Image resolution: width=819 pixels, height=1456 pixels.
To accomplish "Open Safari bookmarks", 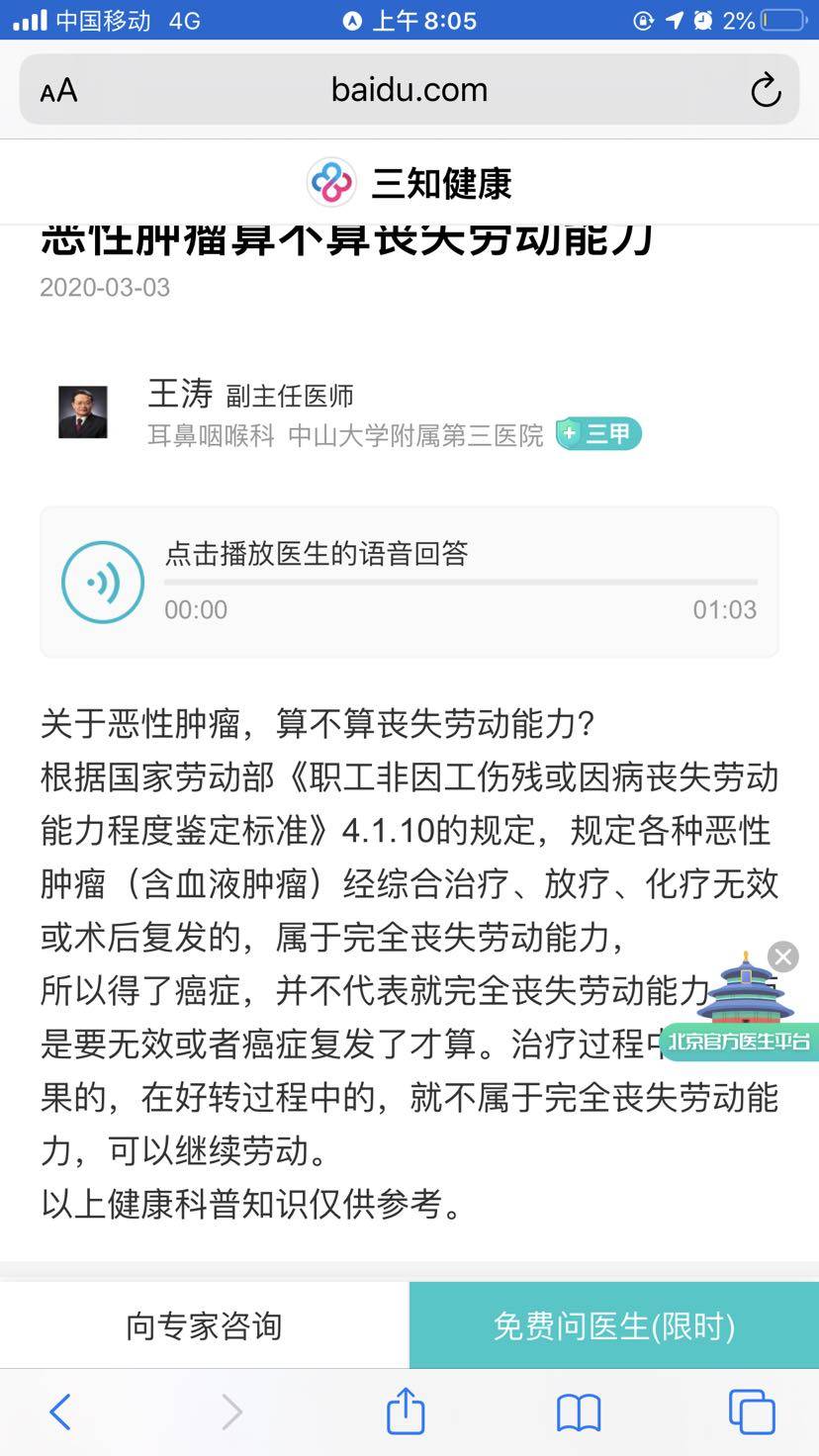I will (x=579, y=1412).
